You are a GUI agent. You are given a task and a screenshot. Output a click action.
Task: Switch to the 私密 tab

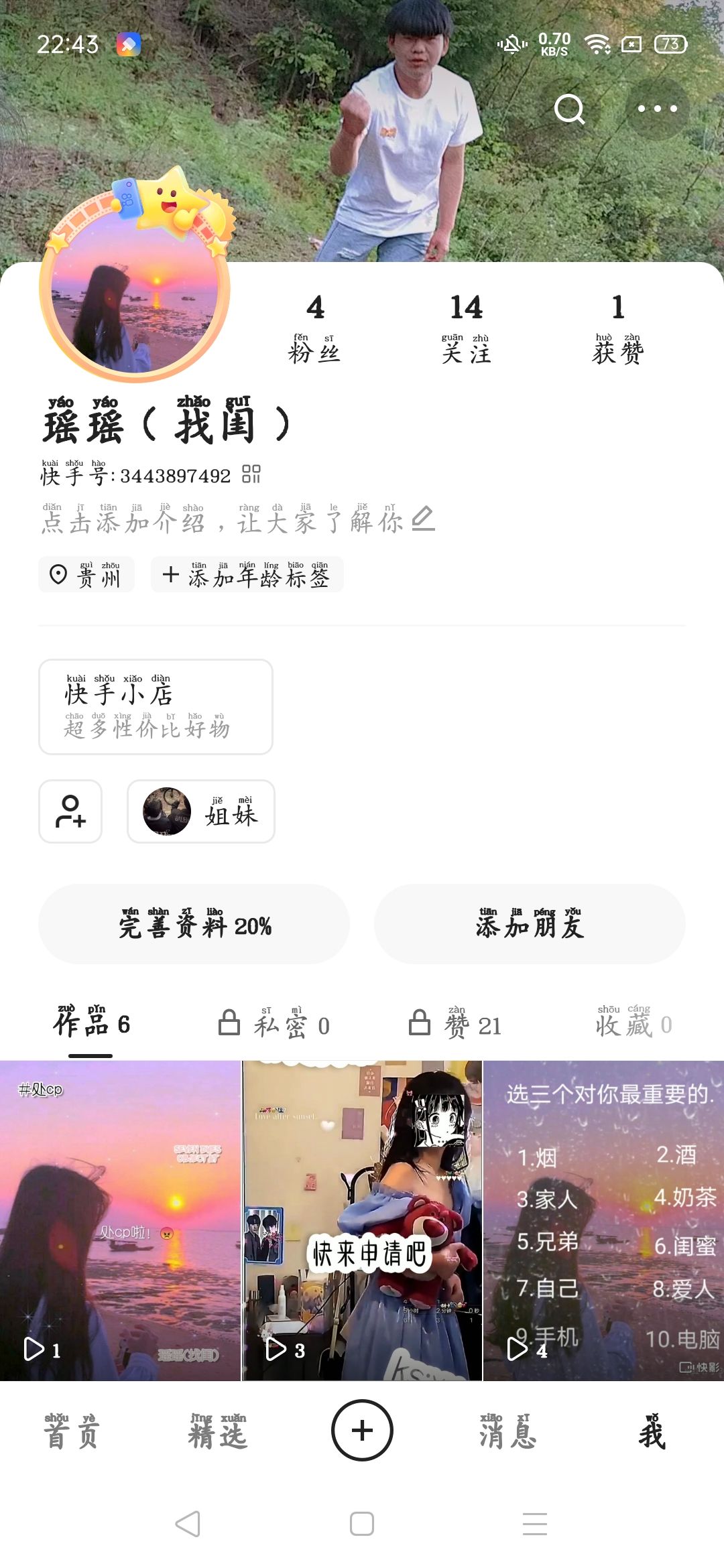pos(275,1024)
